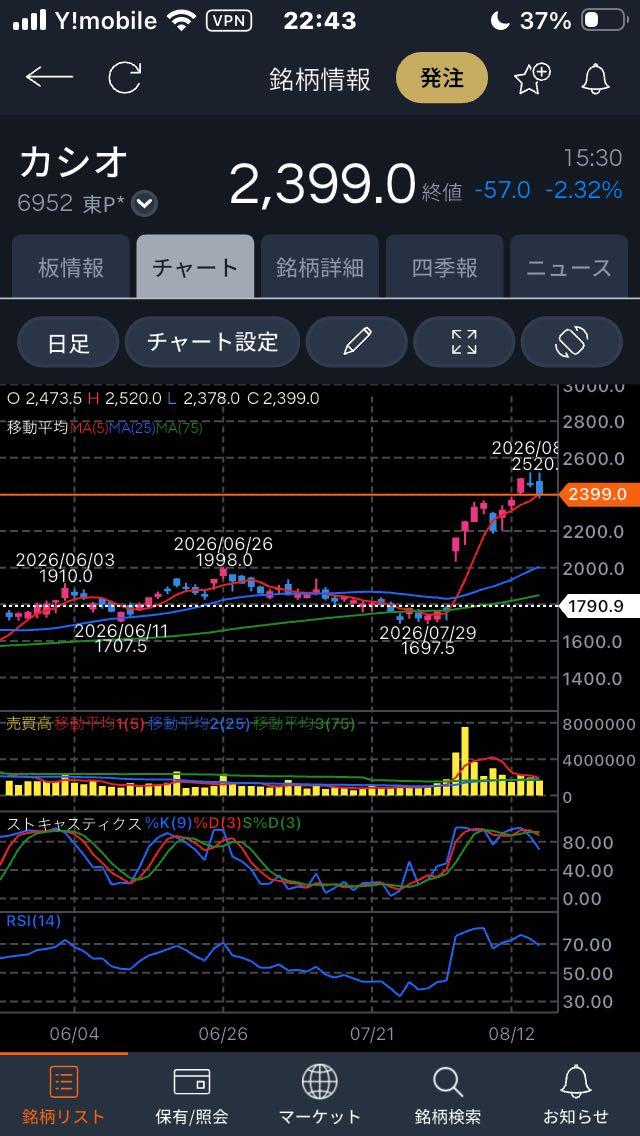Viewport: 640px width, 1136px height.
Task: Switch to the 板情報 tab
Action: click(x=70, y=267)
